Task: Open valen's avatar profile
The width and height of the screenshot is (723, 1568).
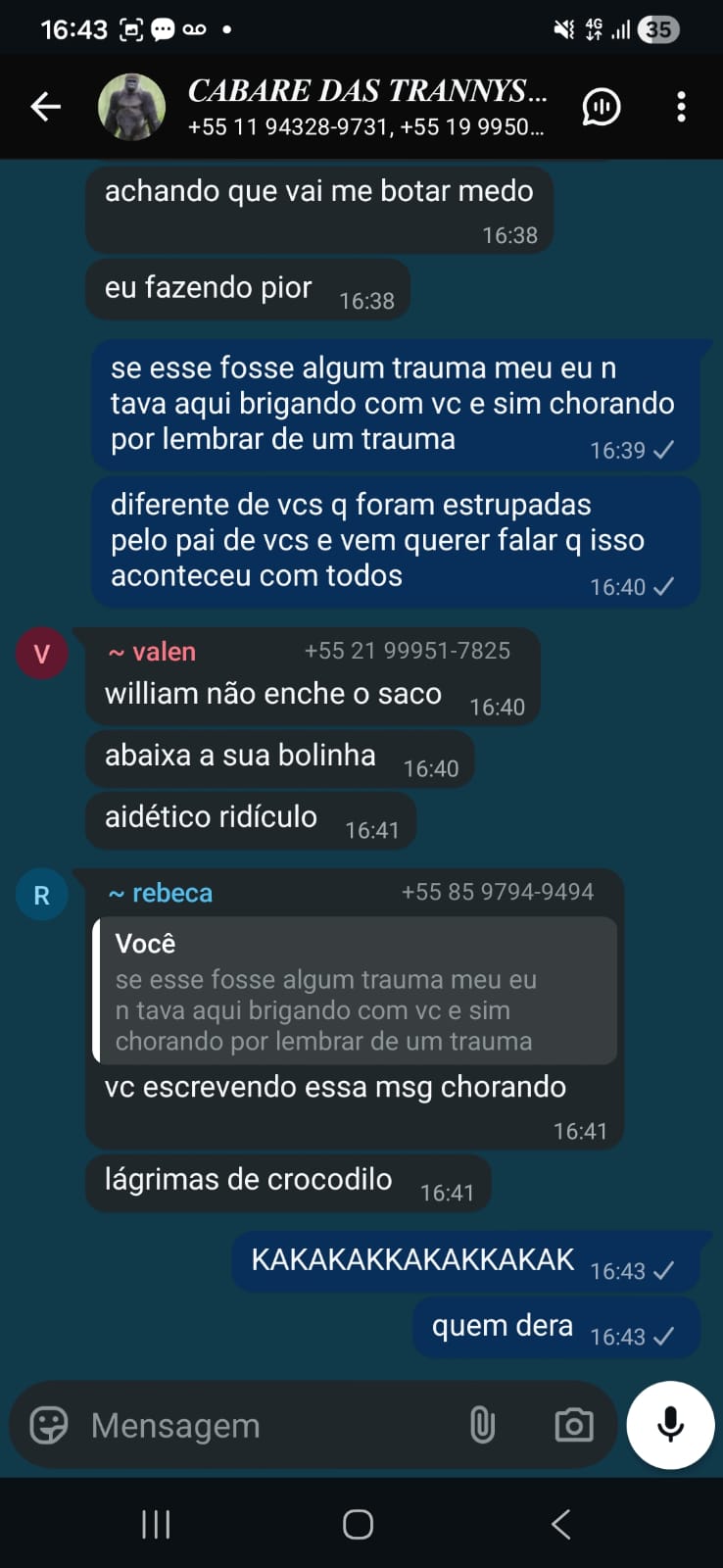Action: coord(41,654)
